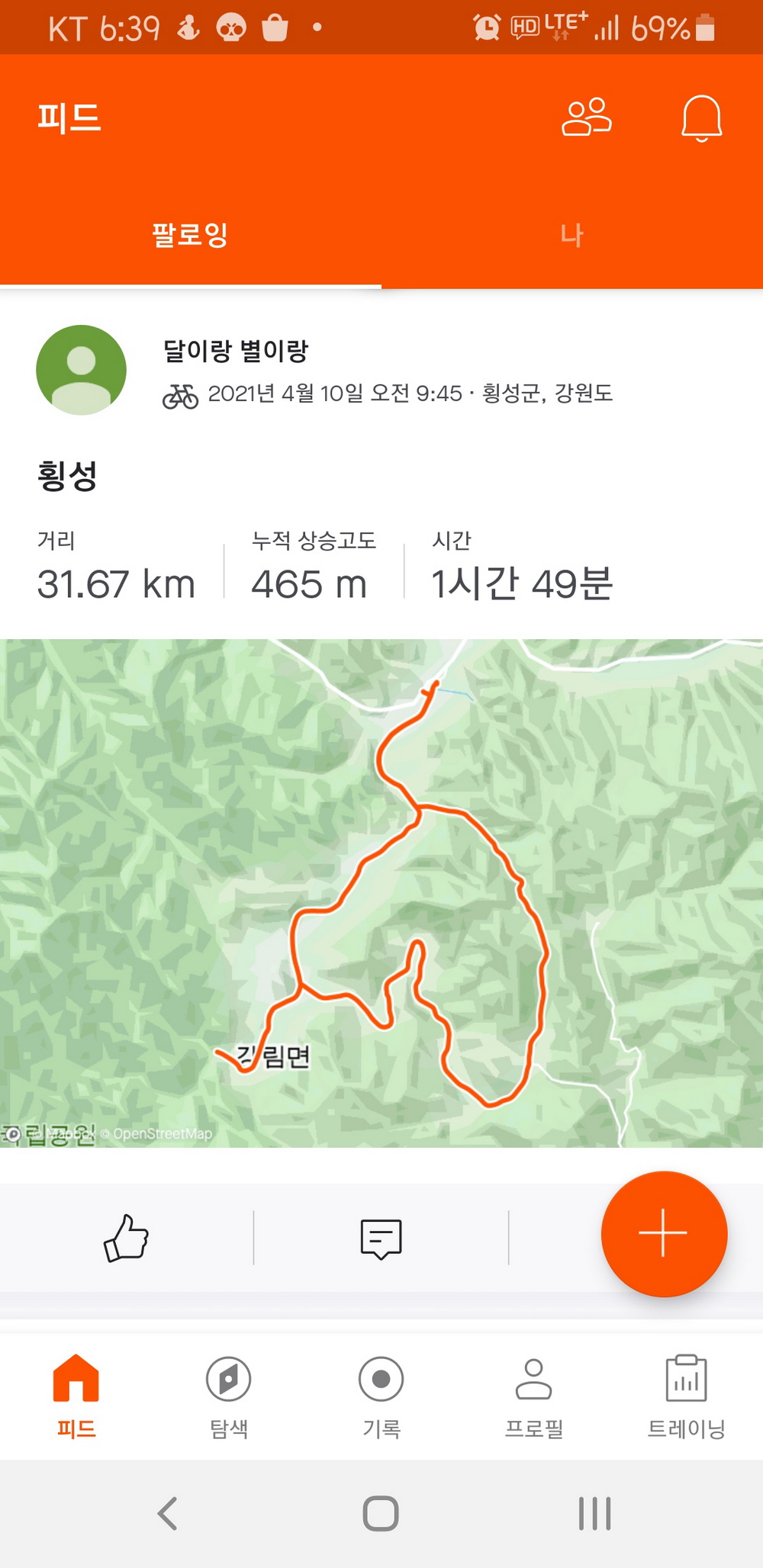Give kudos with the thumbs-up icon
763x1568 pixels.
click(127, 1237)
